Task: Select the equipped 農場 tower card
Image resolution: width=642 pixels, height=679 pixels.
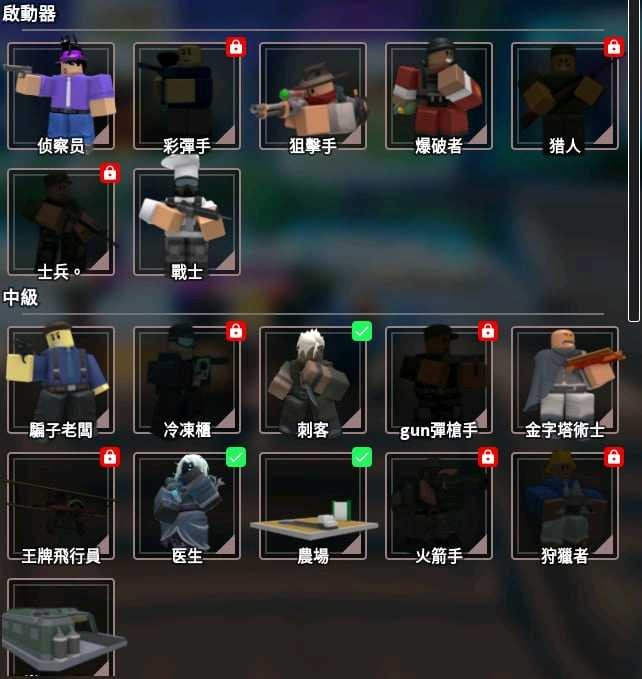Action: 313,506
